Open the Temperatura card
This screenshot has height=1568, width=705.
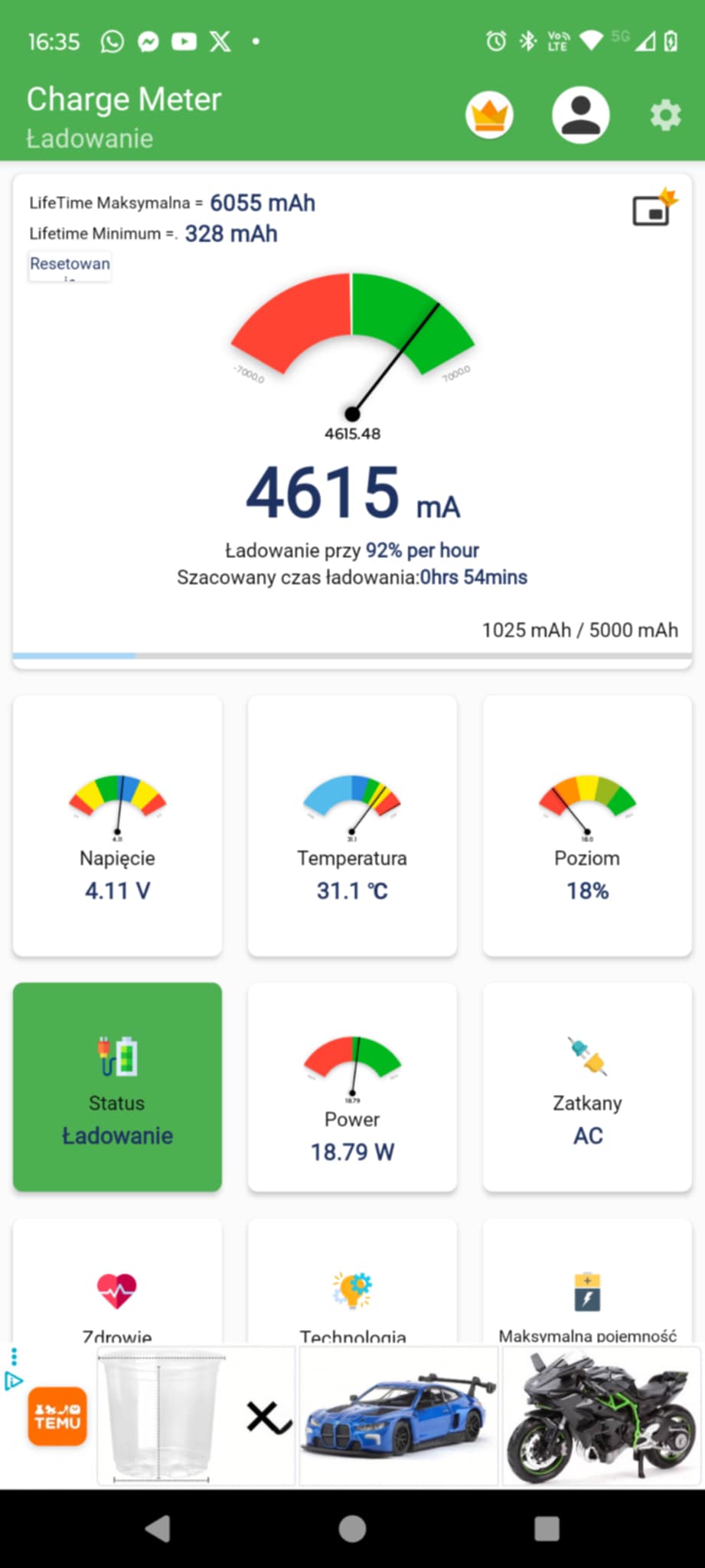[x=352, y=825]
